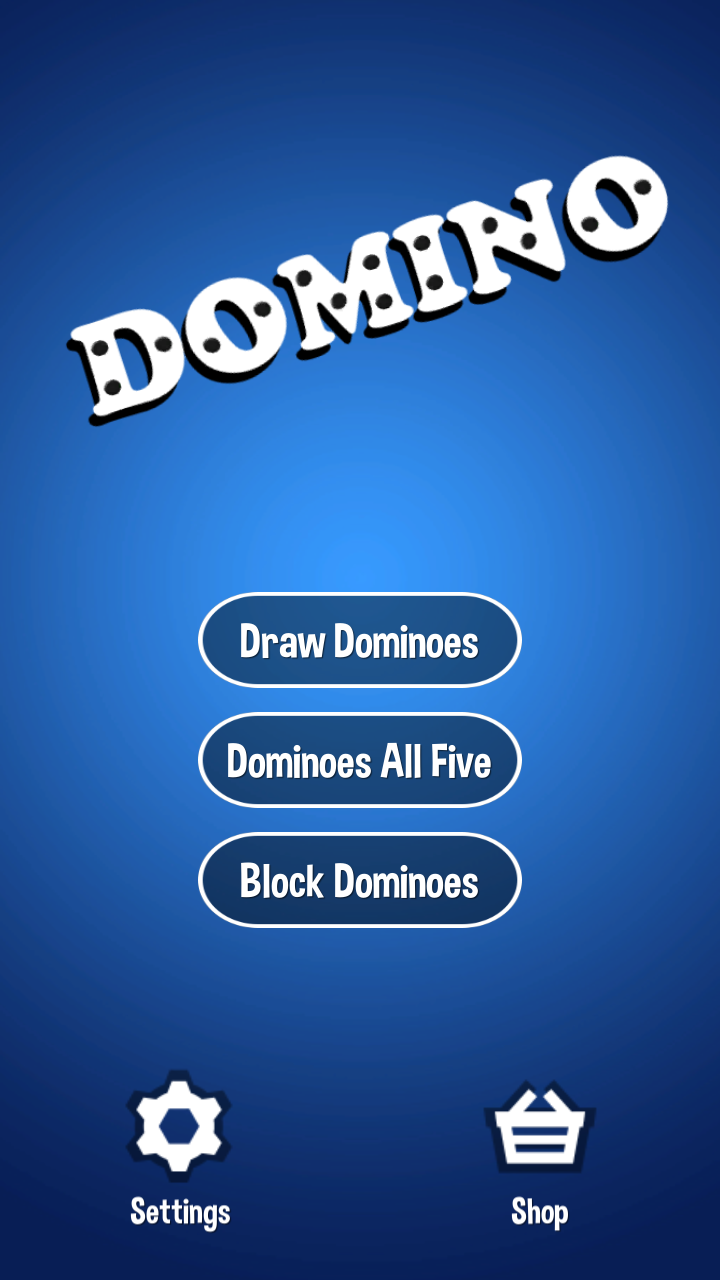Screen dimensions: 720x1280
Task: Select the Dominoes All Five mode
Action: click(x=360, y=760)
